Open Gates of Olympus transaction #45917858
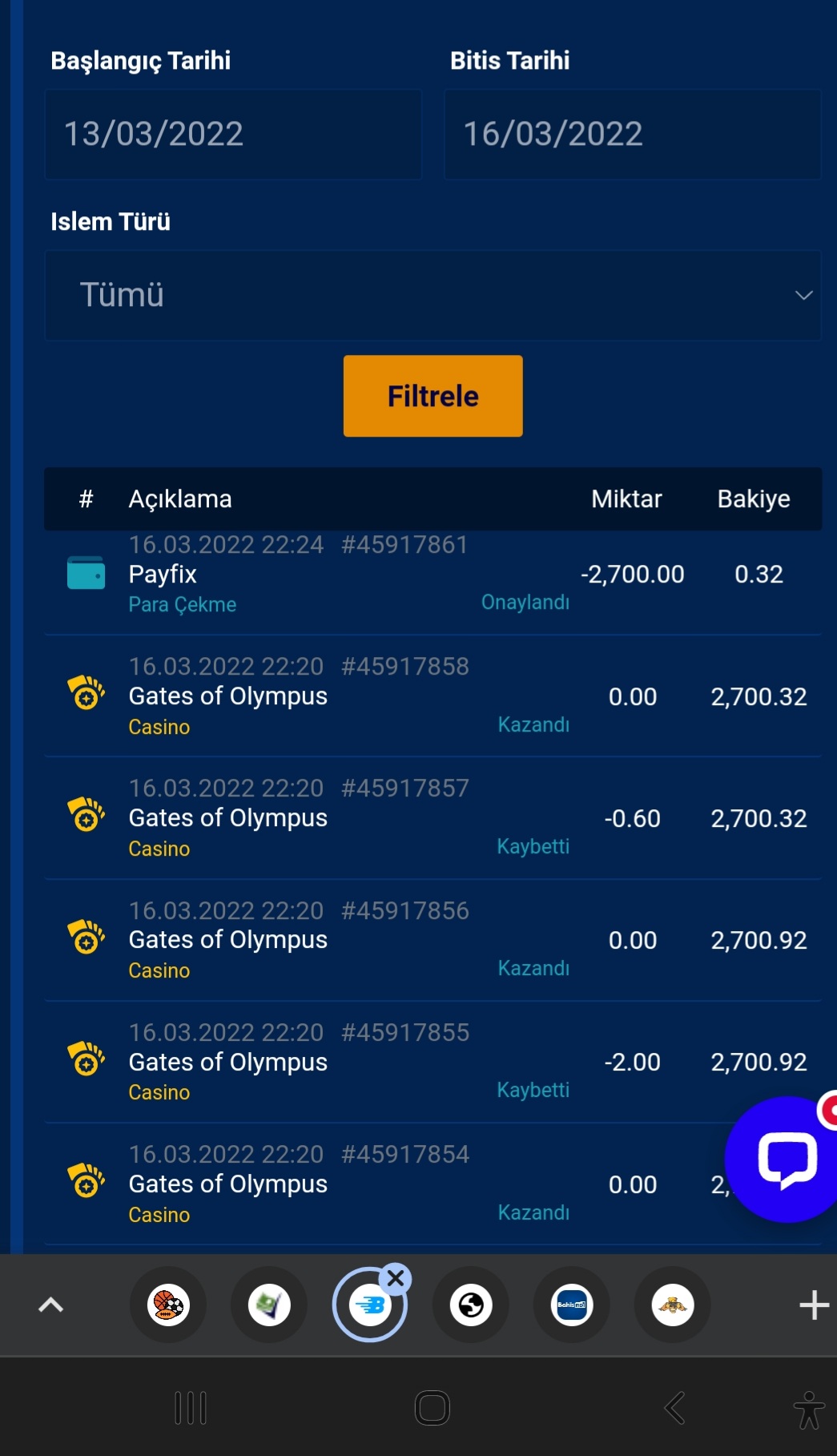837x1456 pixels. click(x=433, y=696)
